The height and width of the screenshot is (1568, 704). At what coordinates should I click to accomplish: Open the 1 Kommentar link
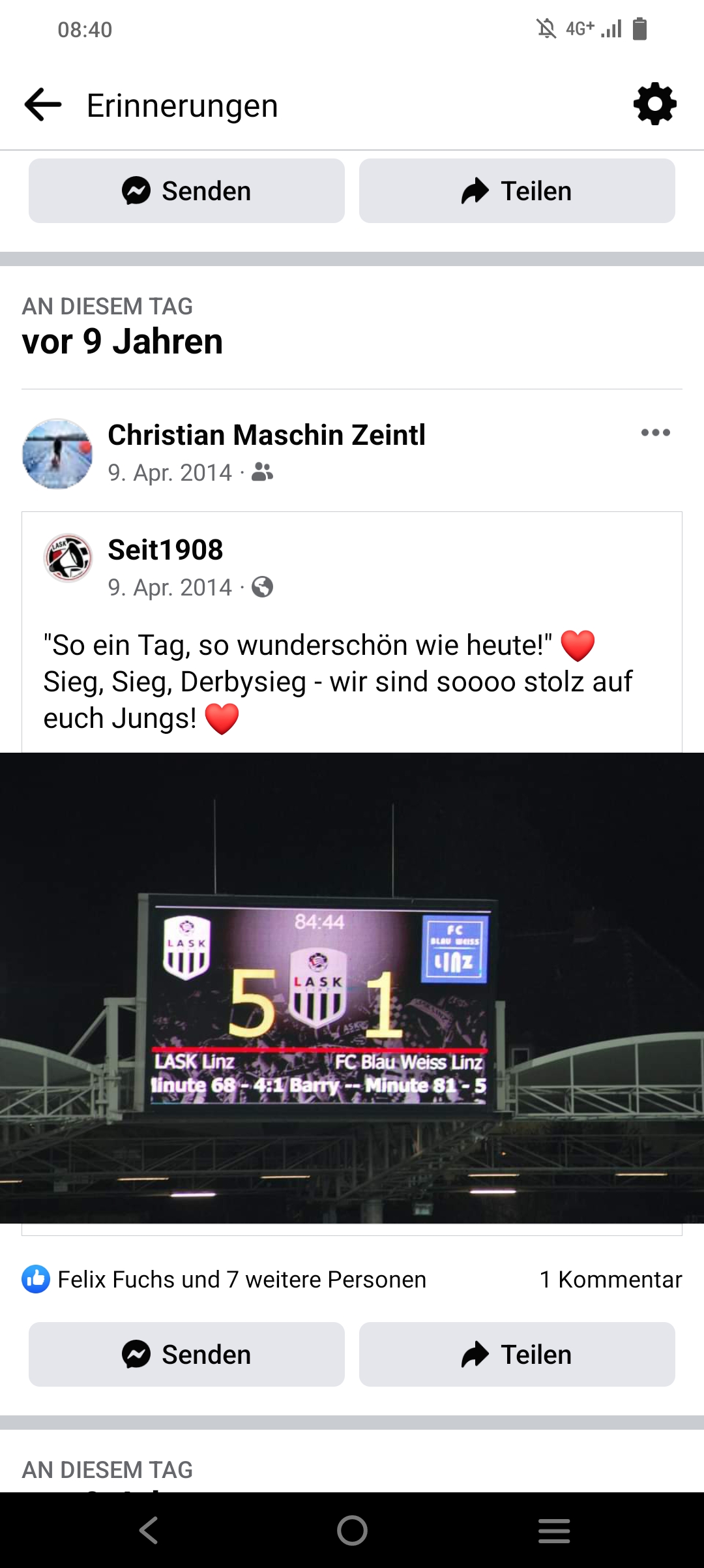pos(611,1279)
